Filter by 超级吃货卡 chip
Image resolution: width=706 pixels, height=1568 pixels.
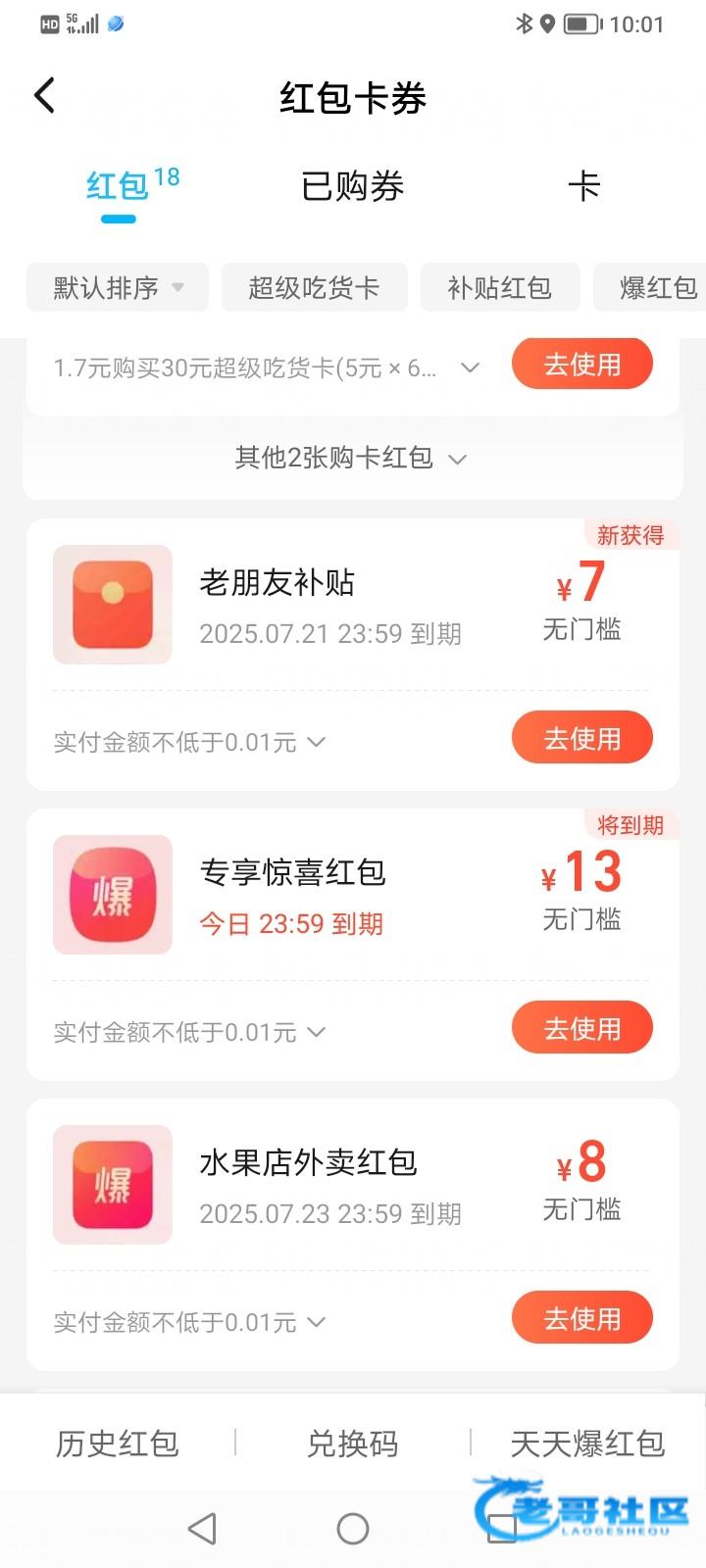314,287
